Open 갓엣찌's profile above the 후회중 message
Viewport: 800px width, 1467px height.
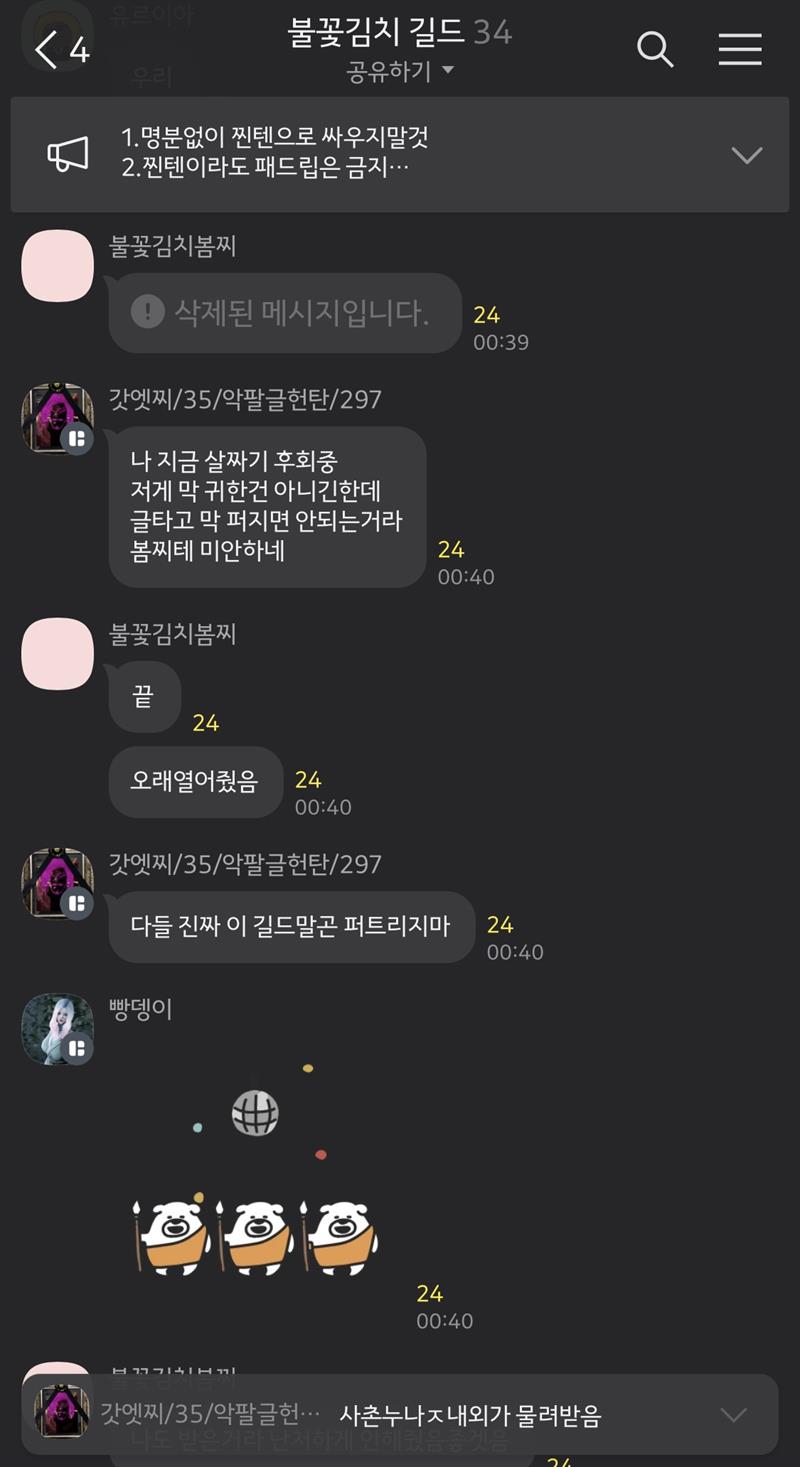click(x=57, y=418)
